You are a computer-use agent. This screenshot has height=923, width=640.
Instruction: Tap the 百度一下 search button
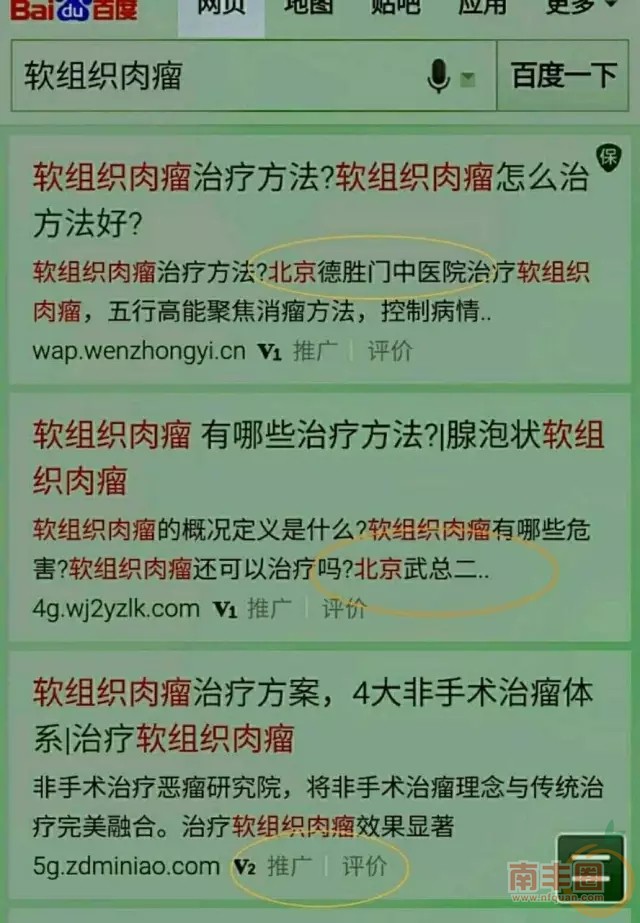pyautogui.click(x=563, y=76)
